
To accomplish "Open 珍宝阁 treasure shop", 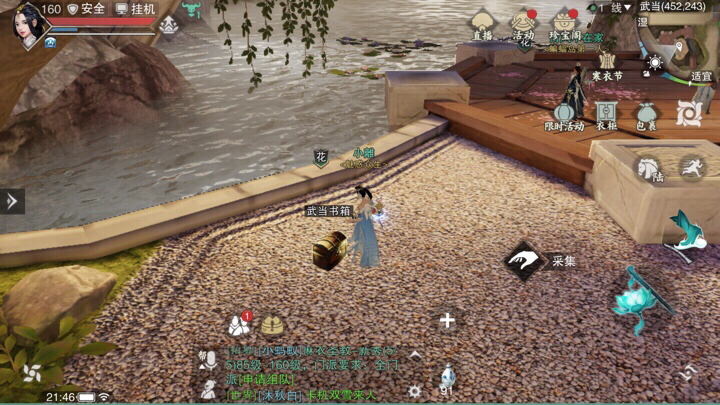I will coord(565,24).
